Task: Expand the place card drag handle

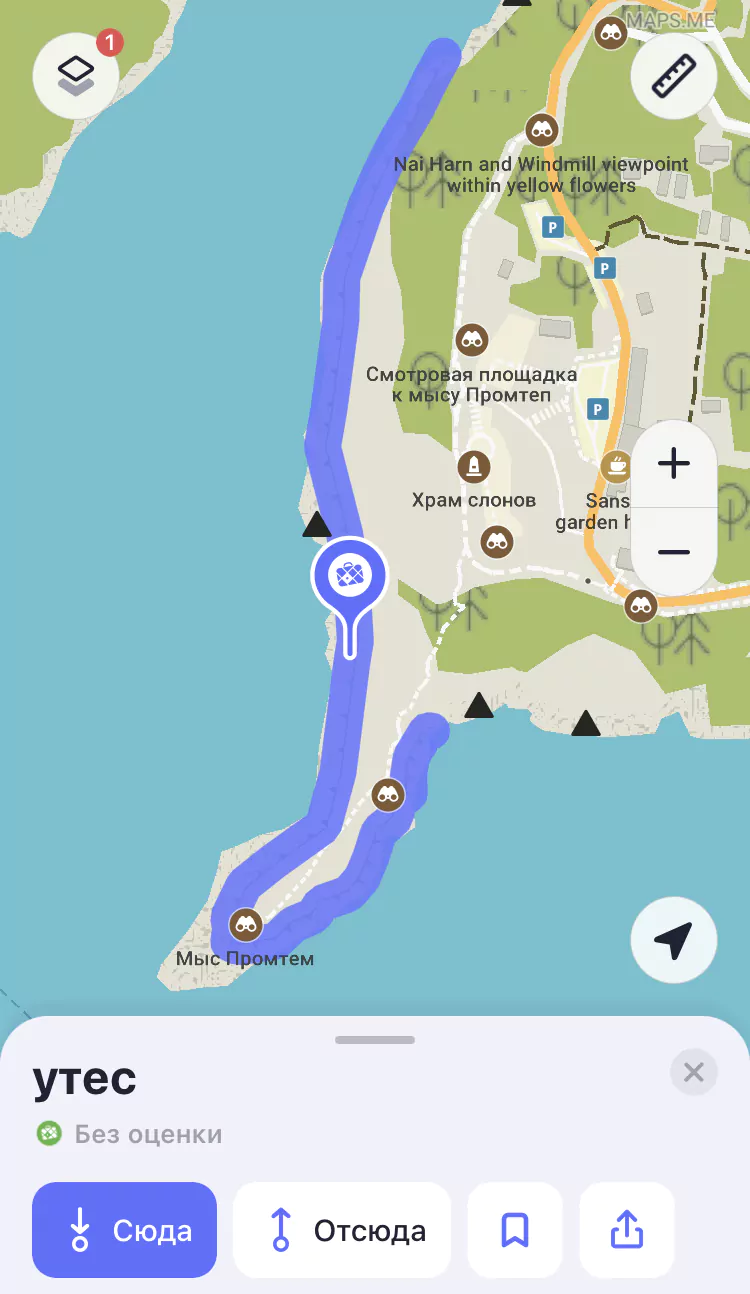Action: tap(375, 1040)
